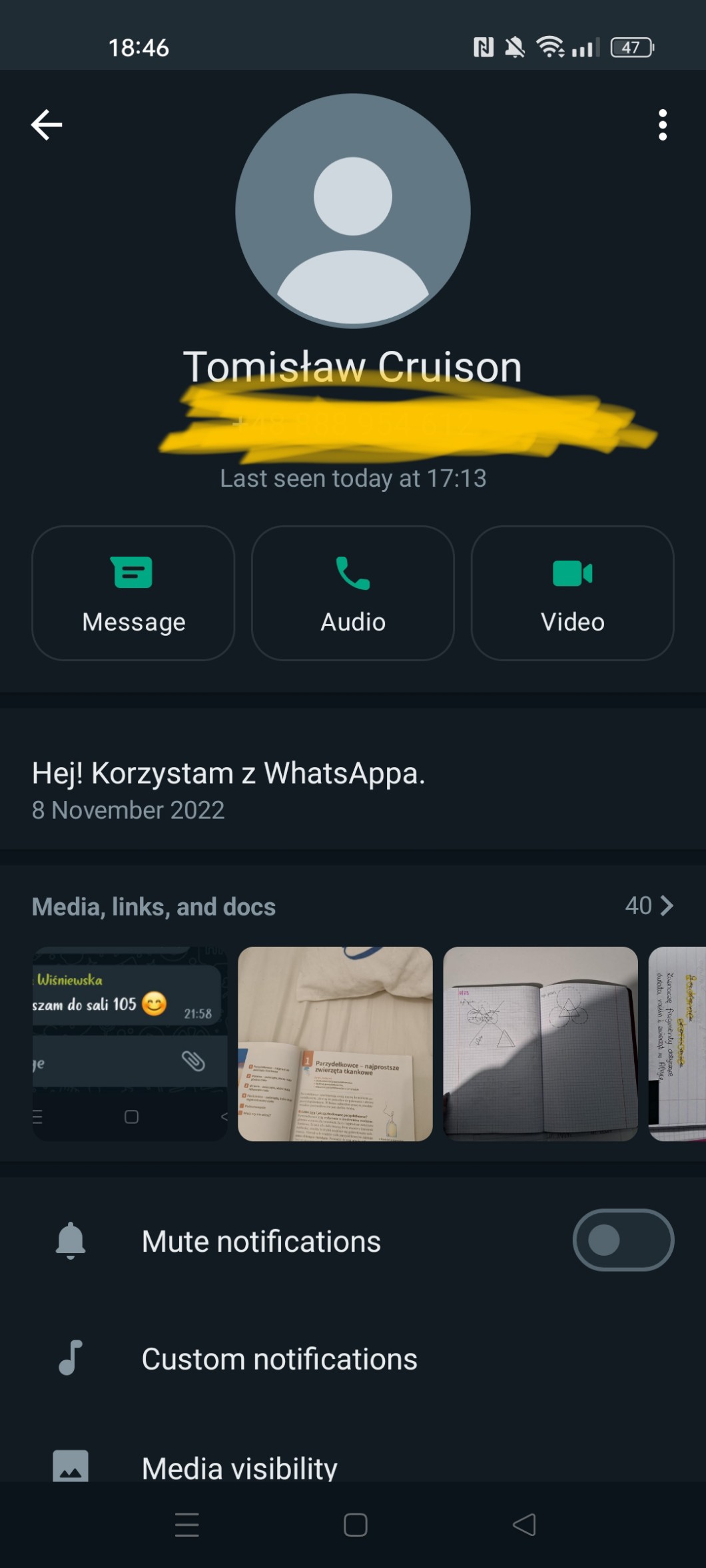Open Media visibility setting
The height and width of the screenshot is (1568, 706).
(x=240, y=1467)
